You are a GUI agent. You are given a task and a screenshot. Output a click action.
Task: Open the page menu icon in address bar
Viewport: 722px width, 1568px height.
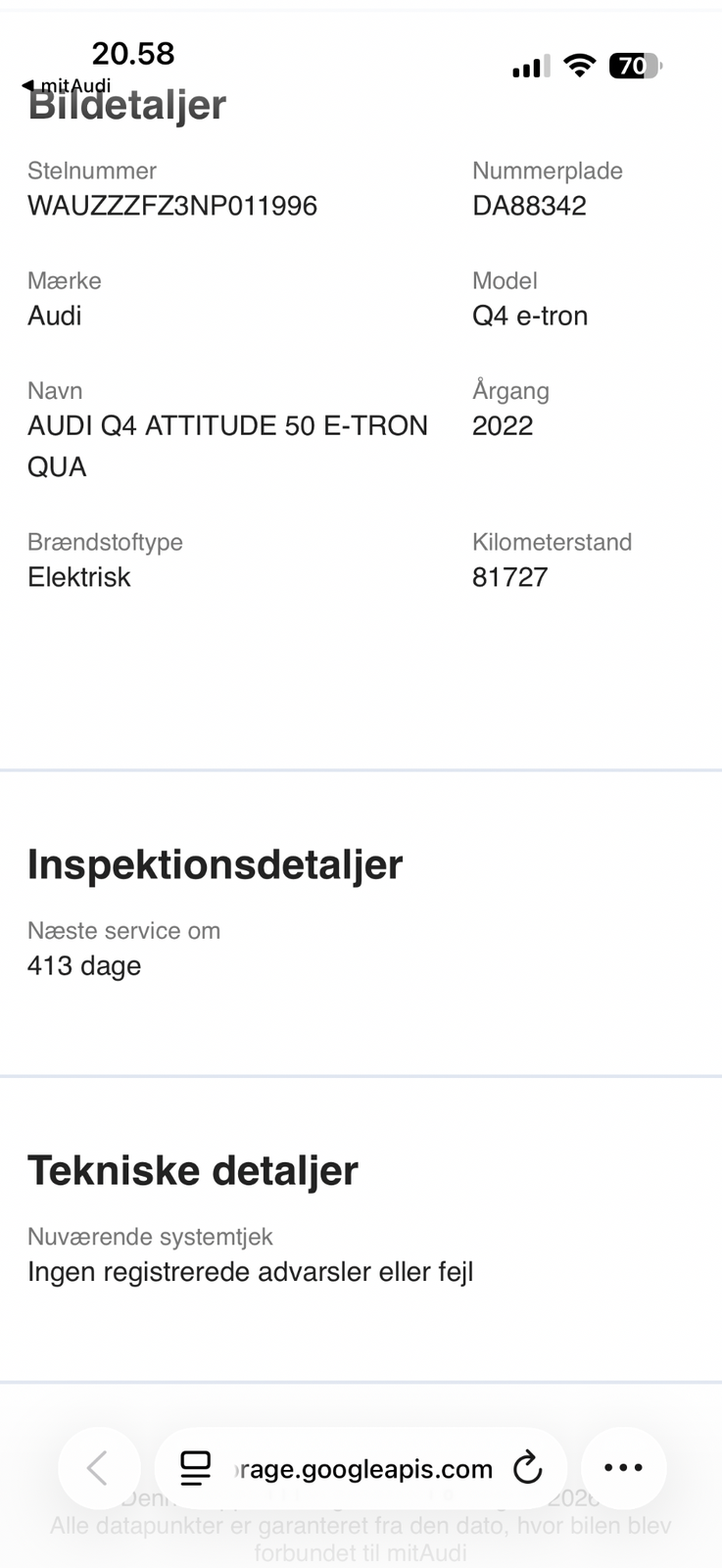click(196, 1468)
